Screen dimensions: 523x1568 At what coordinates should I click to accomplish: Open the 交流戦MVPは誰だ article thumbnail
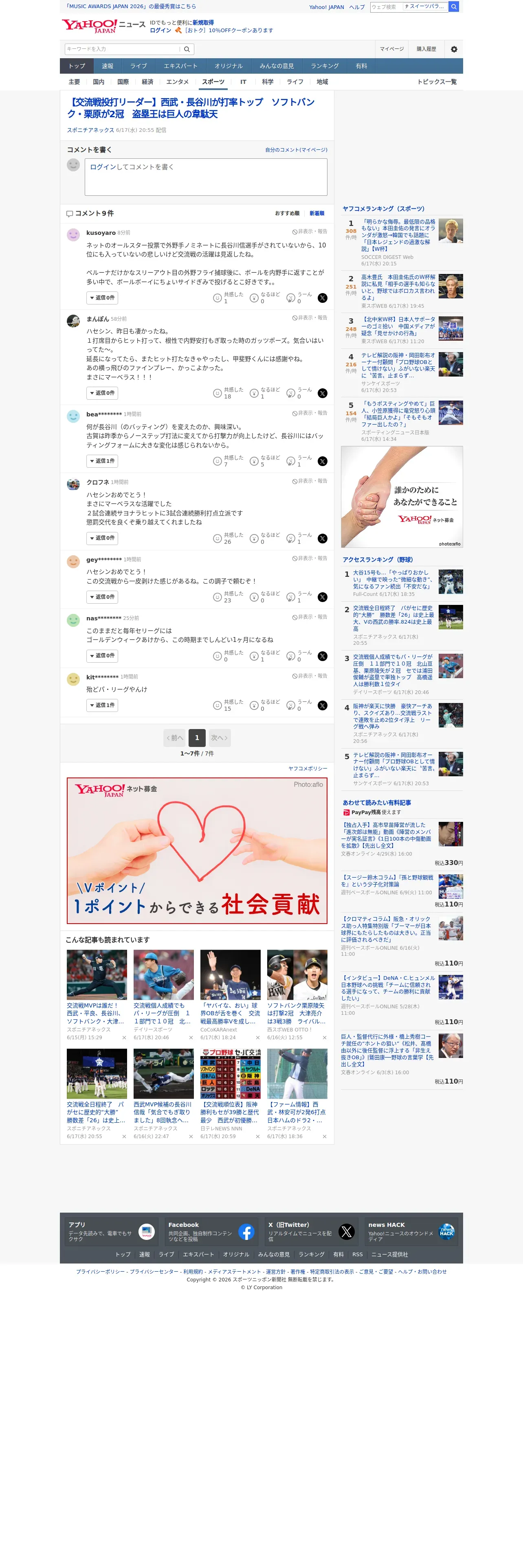[97, 975]
